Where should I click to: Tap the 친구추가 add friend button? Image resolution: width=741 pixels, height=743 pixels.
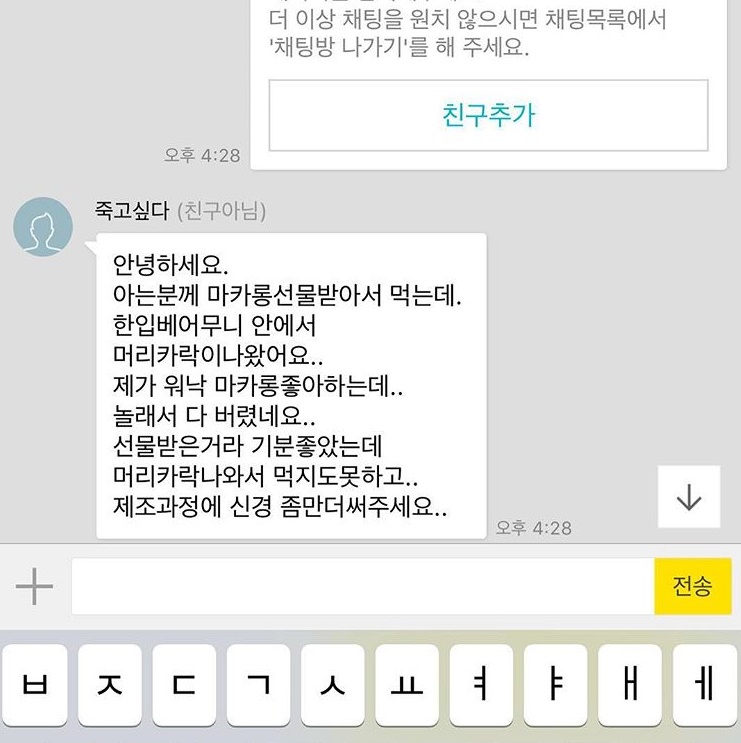488,115
